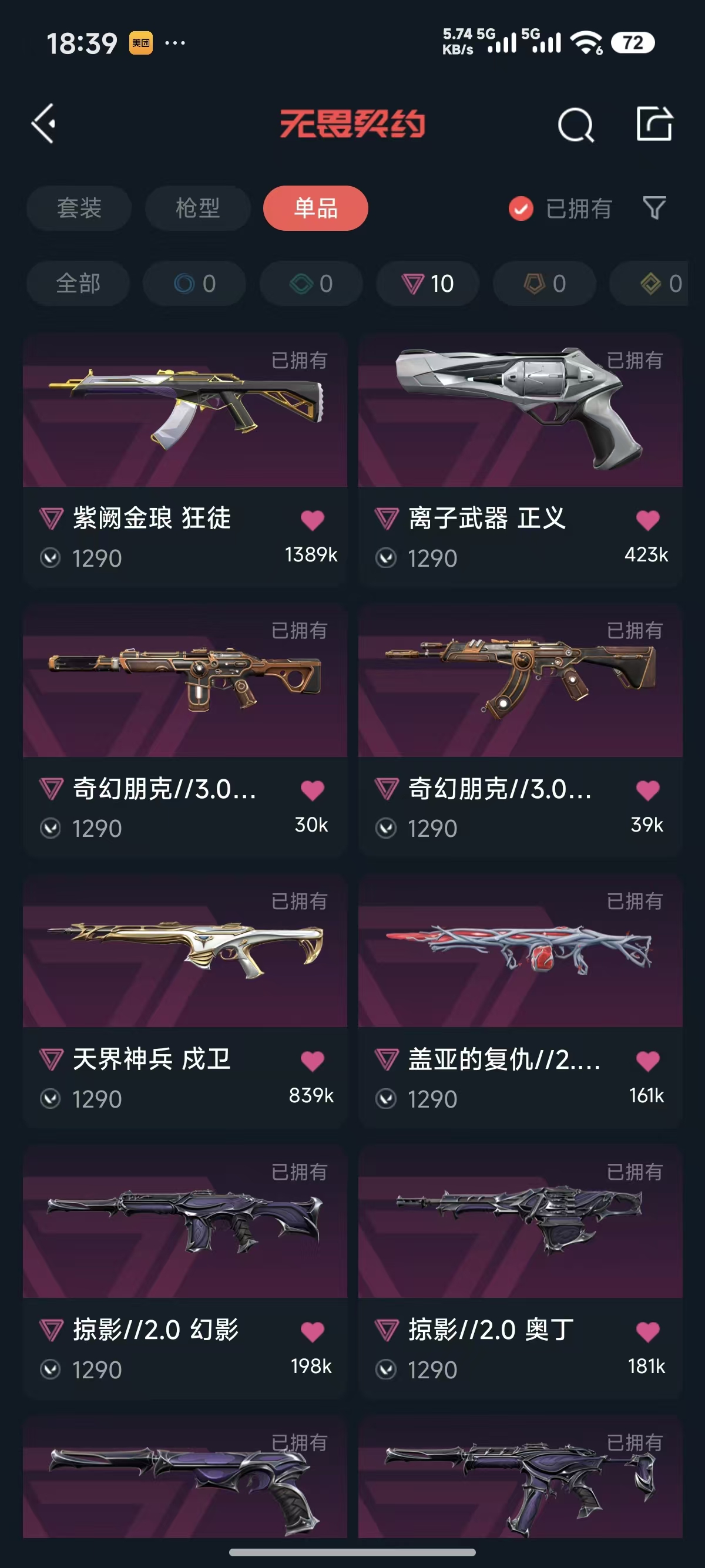
Task: Open the 掠影//2.0 幻影 skin card
Action: click(x=185, y=1271)
